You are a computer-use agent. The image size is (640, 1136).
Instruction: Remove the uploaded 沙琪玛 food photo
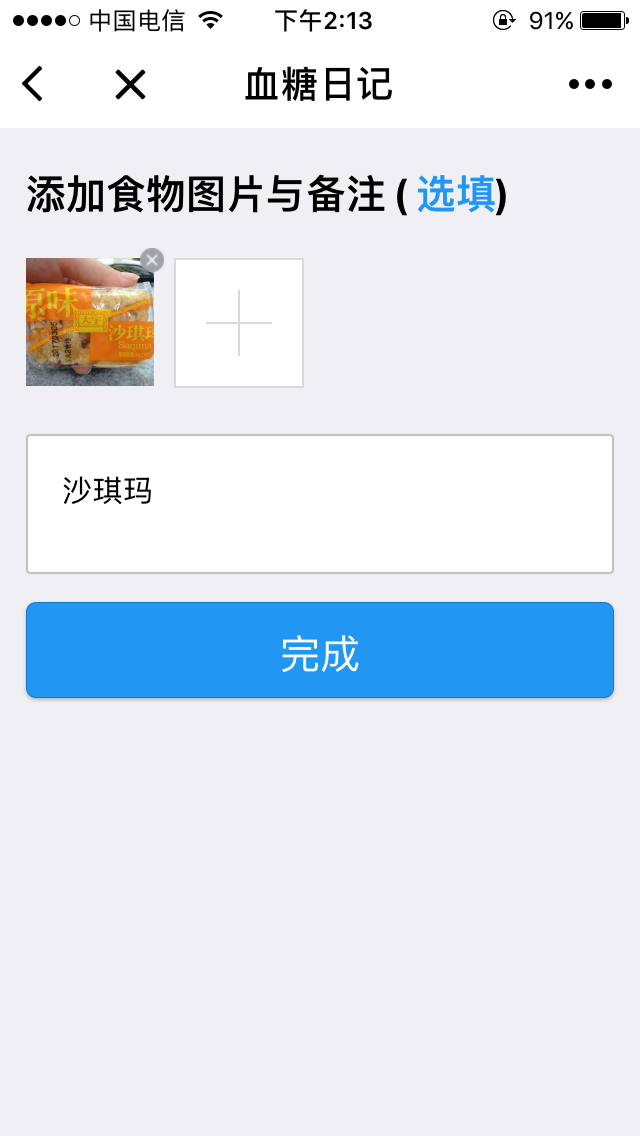[x=152, y=260]
